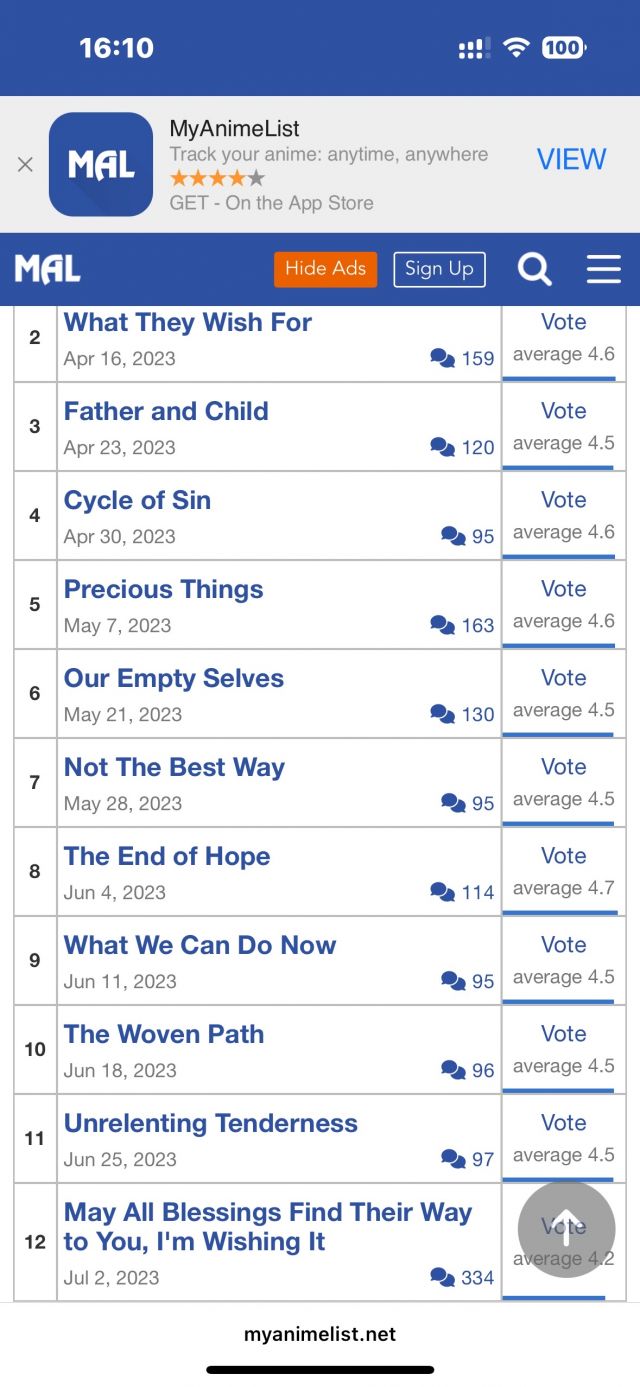This screenshot has width=640, height=1387.
Task: Tap the Hide Ads button
Action: coord(325,269)
